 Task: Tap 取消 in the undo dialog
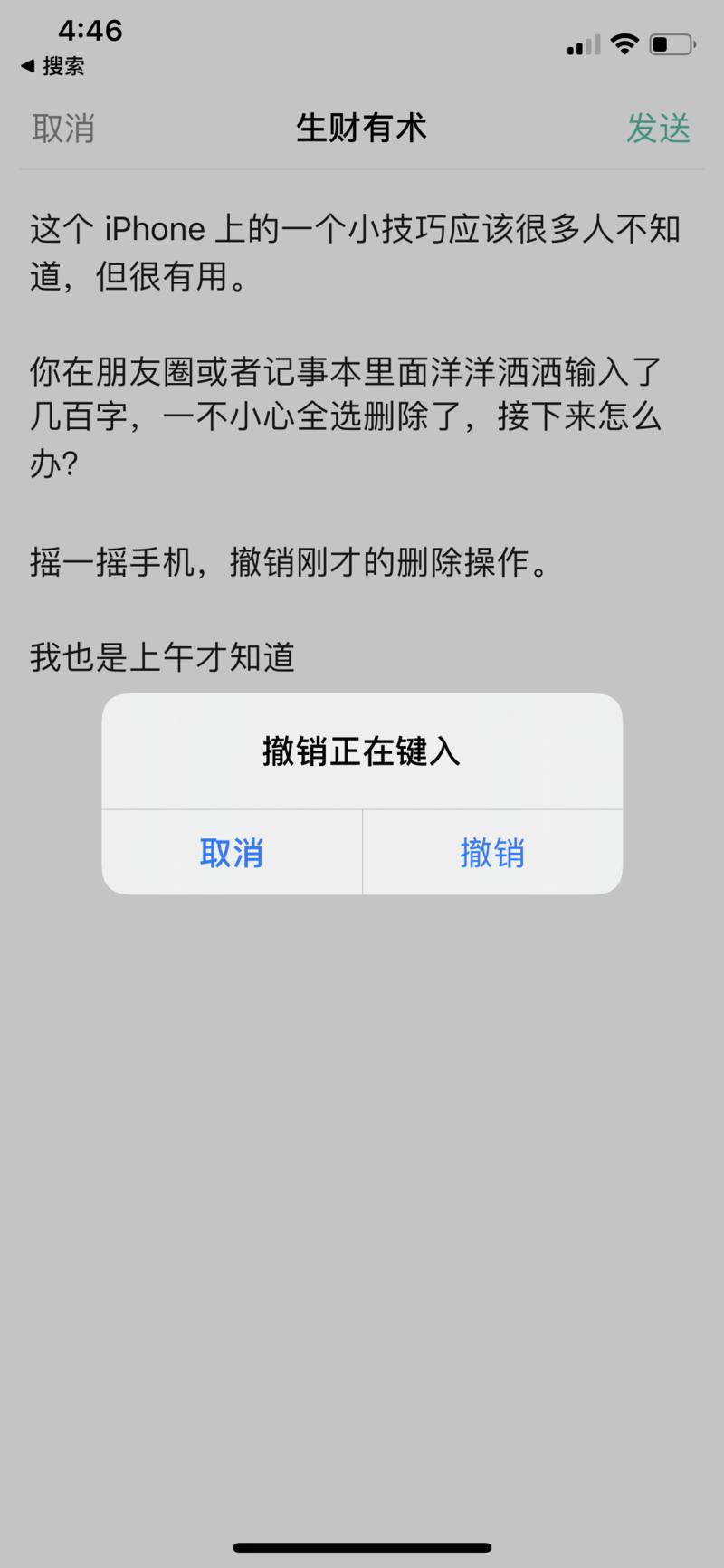[232, 852]
